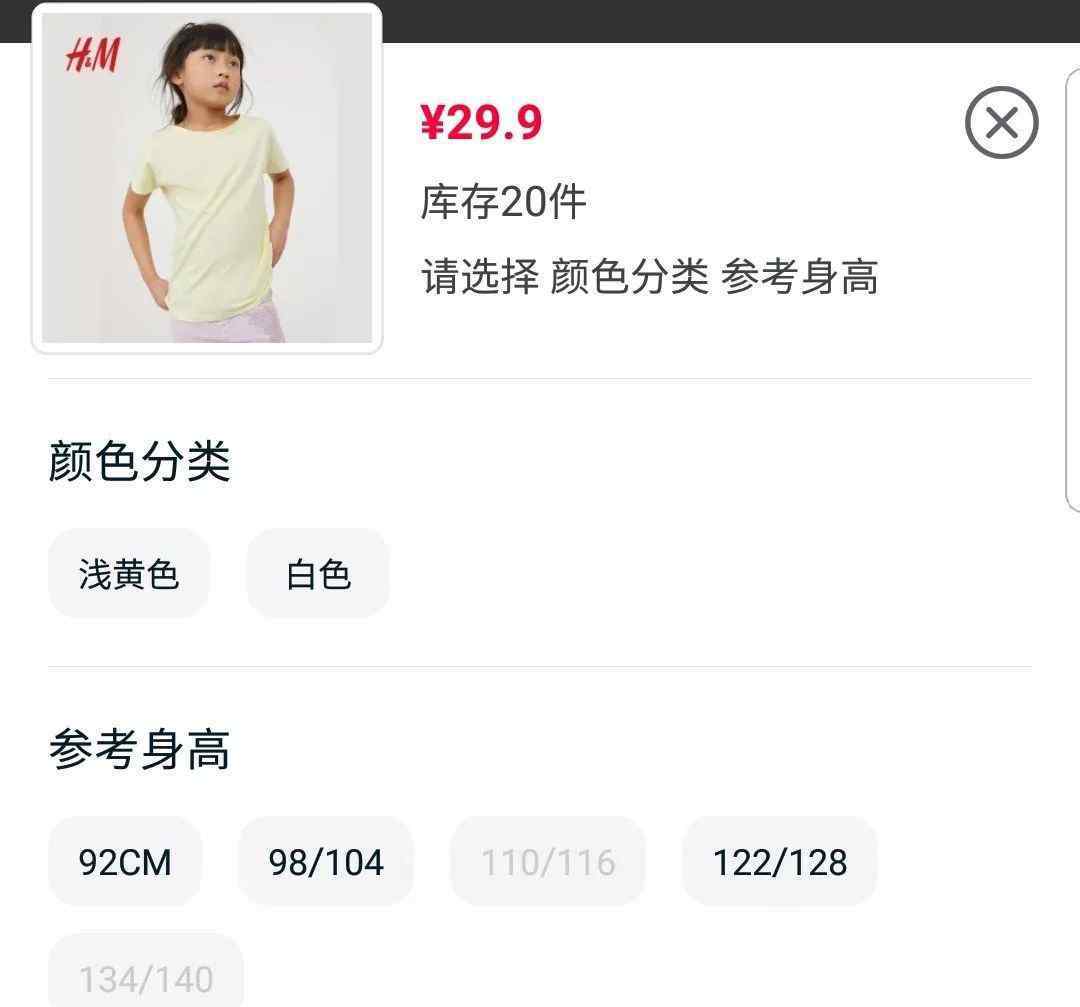Pick the 92CM height size
Screen dimensions: 1080x1007
(125, 862)
